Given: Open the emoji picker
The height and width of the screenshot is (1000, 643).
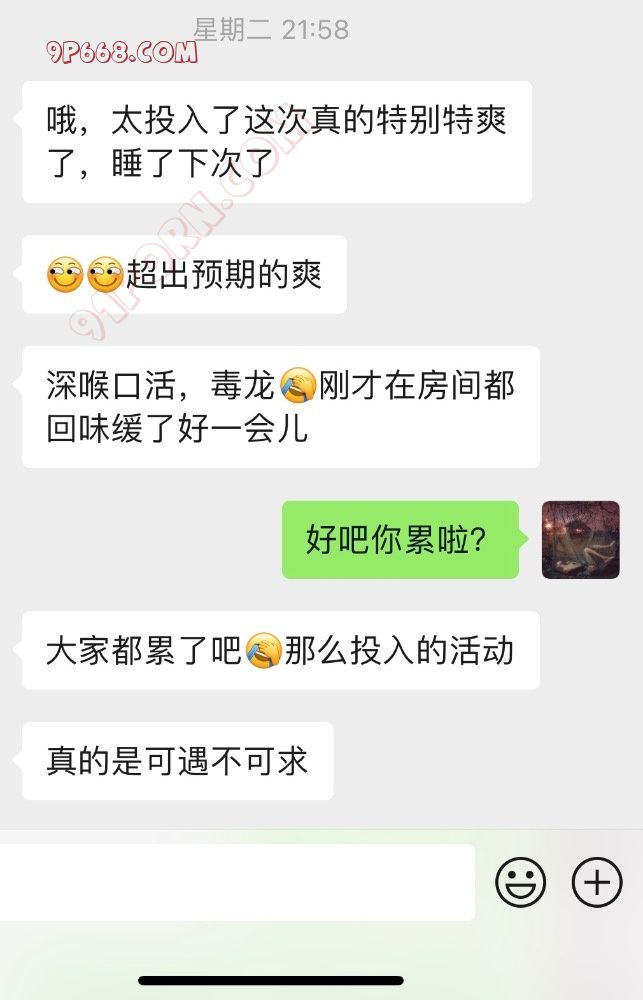Looking at the screenshot, I should point(521,882).
